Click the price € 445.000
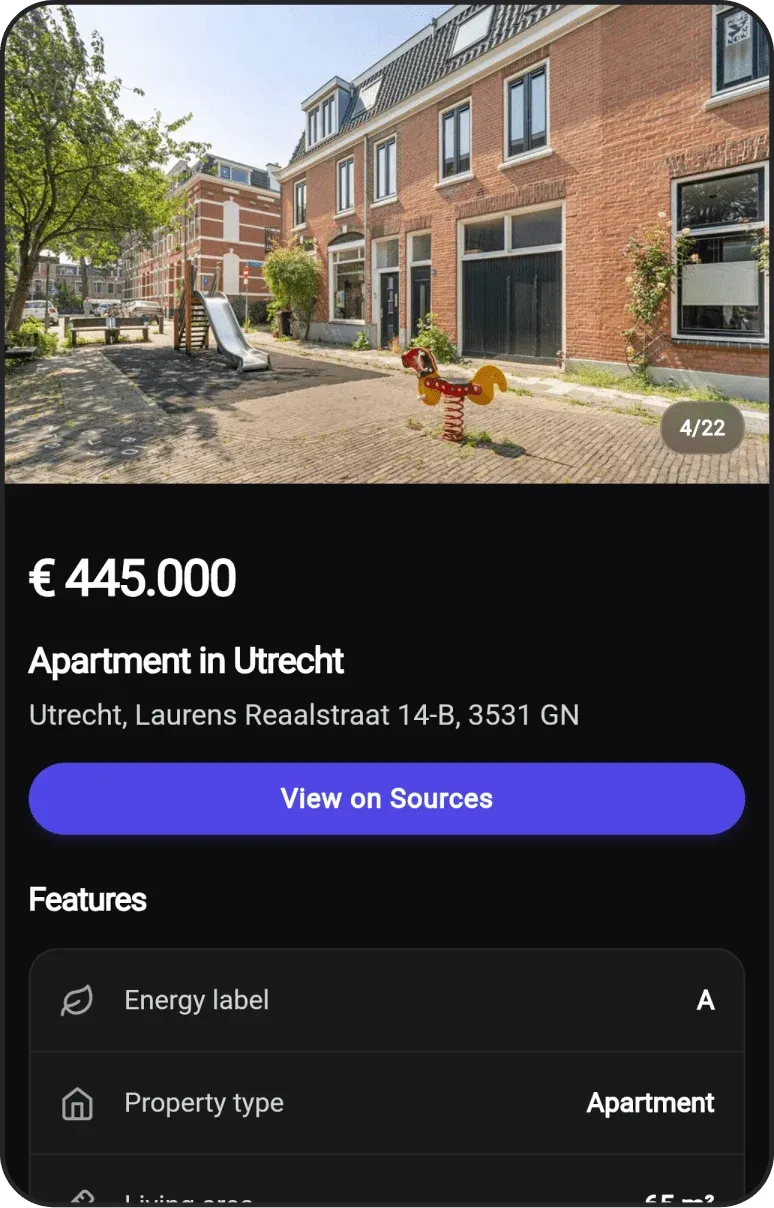 coord(134,578)
